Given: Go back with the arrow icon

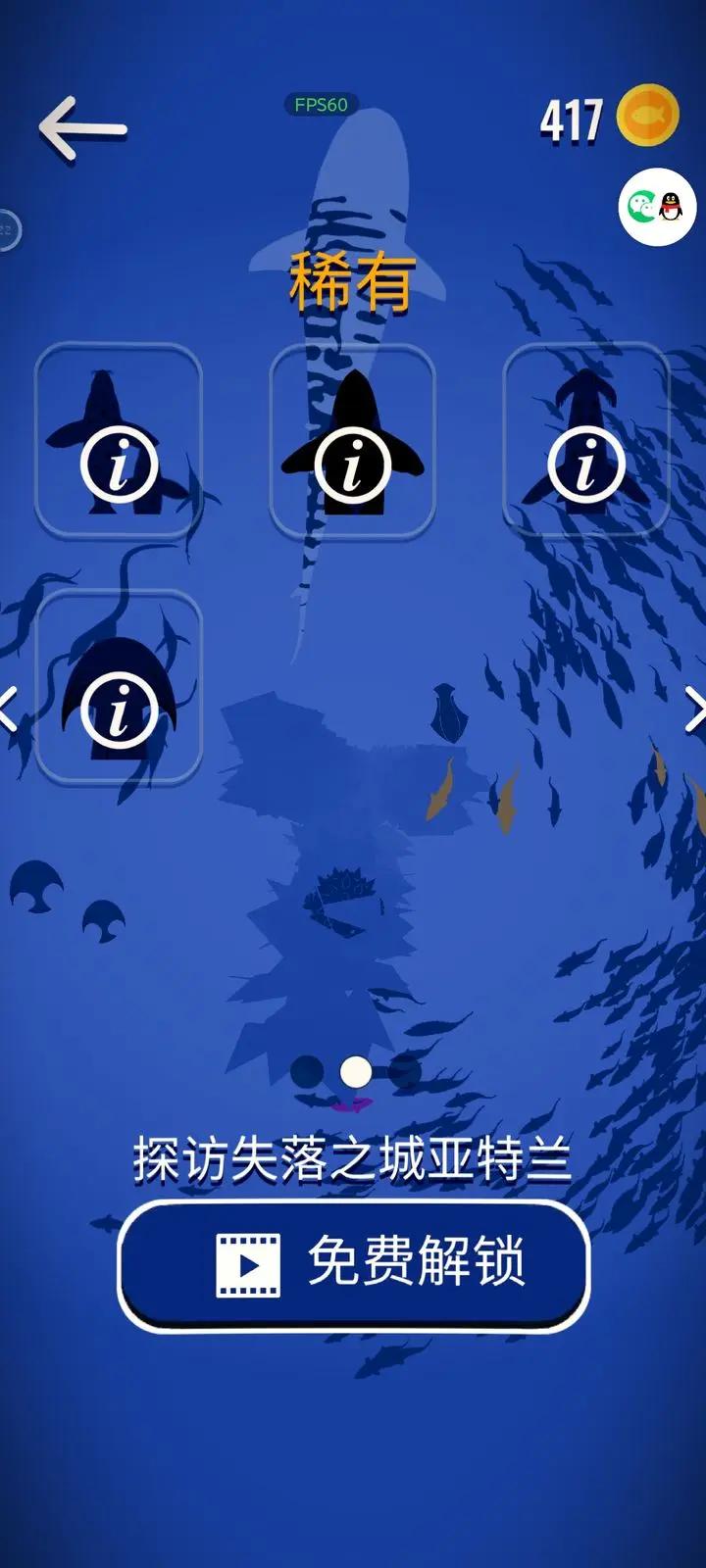Looking at the screenshot, I should [x=83, y=128].
